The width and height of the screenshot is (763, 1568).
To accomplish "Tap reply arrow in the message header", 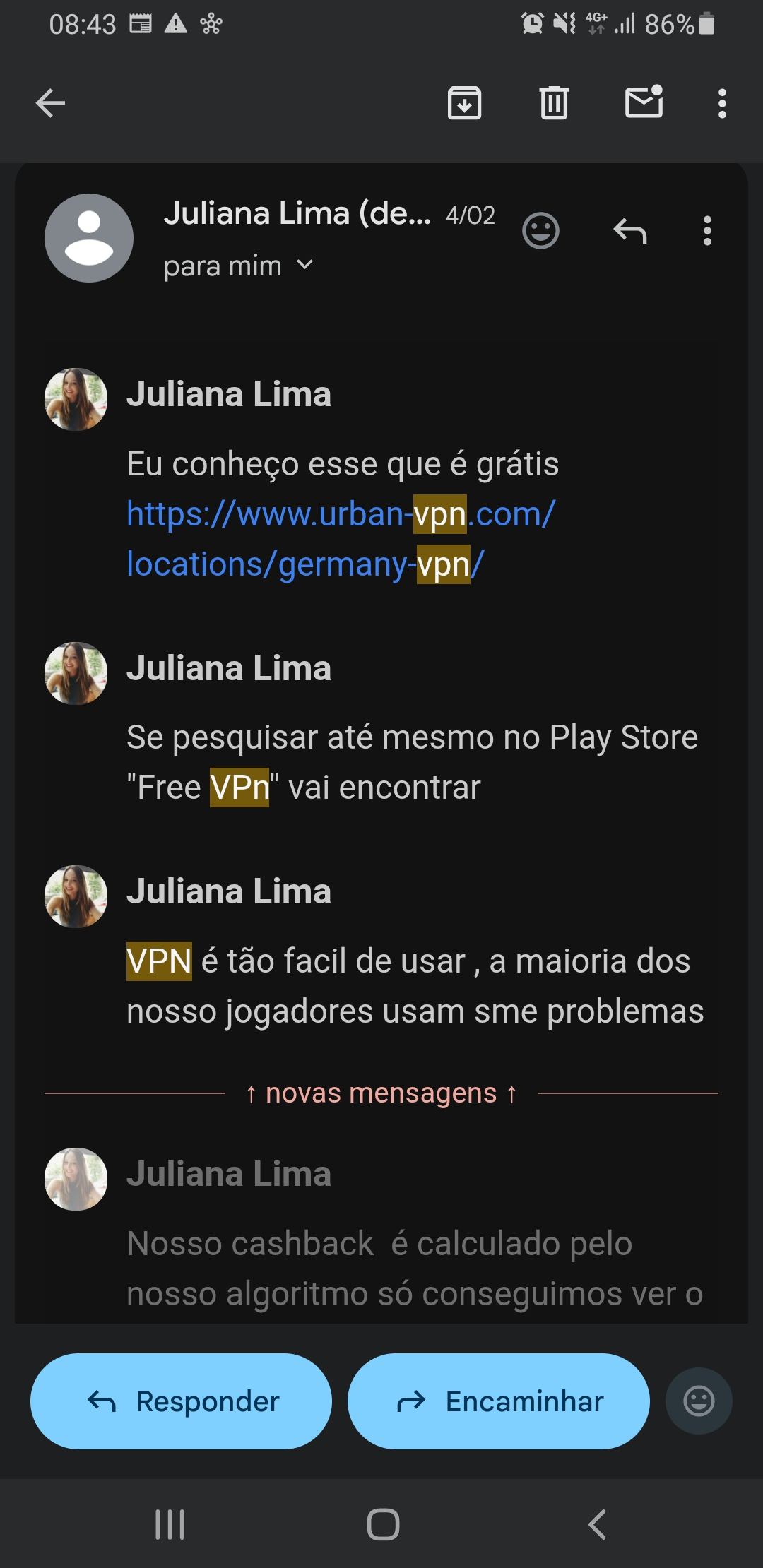I will [630, 231].
